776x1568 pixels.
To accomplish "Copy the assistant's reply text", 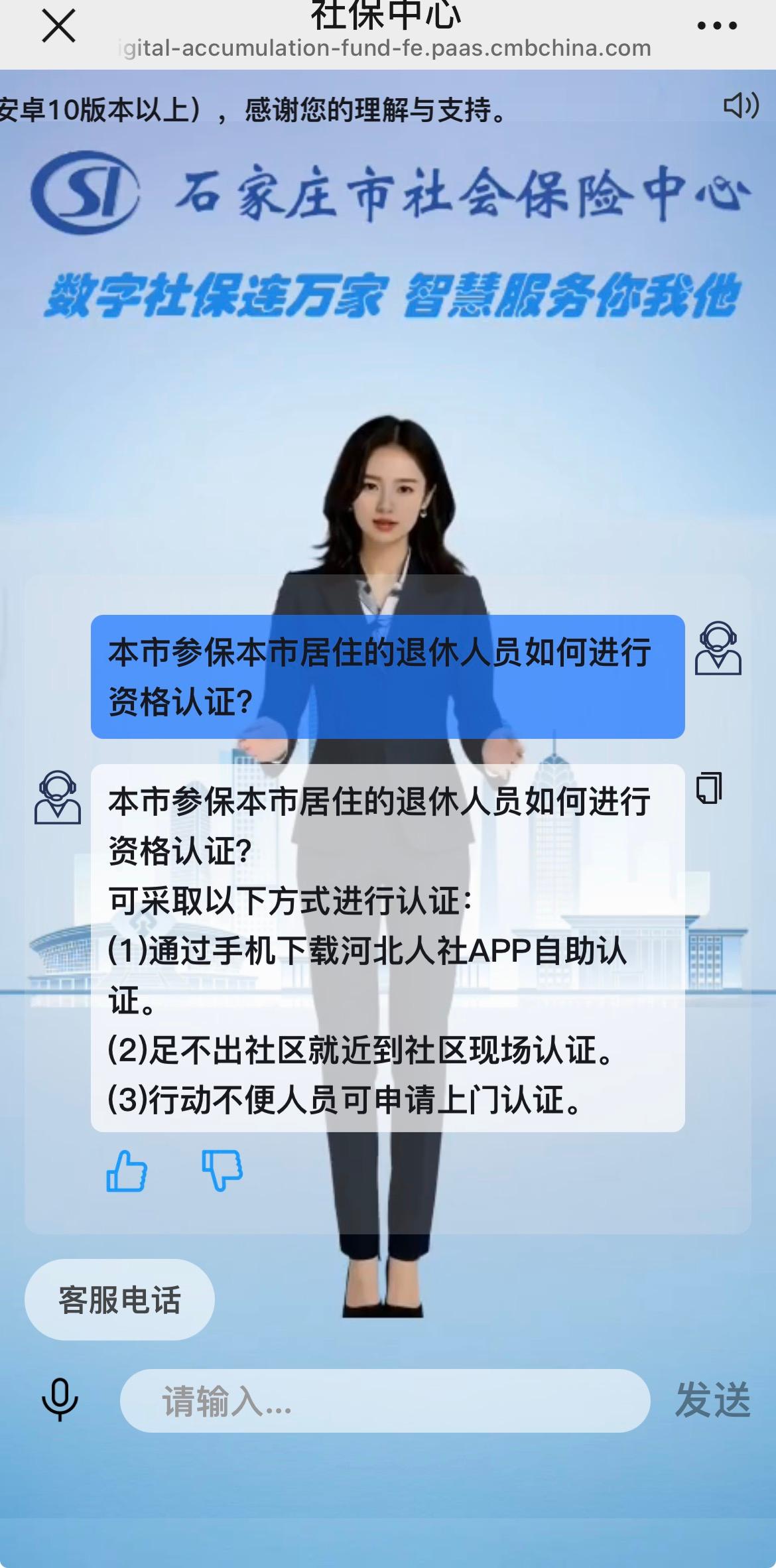I will (x=708, y=788).
